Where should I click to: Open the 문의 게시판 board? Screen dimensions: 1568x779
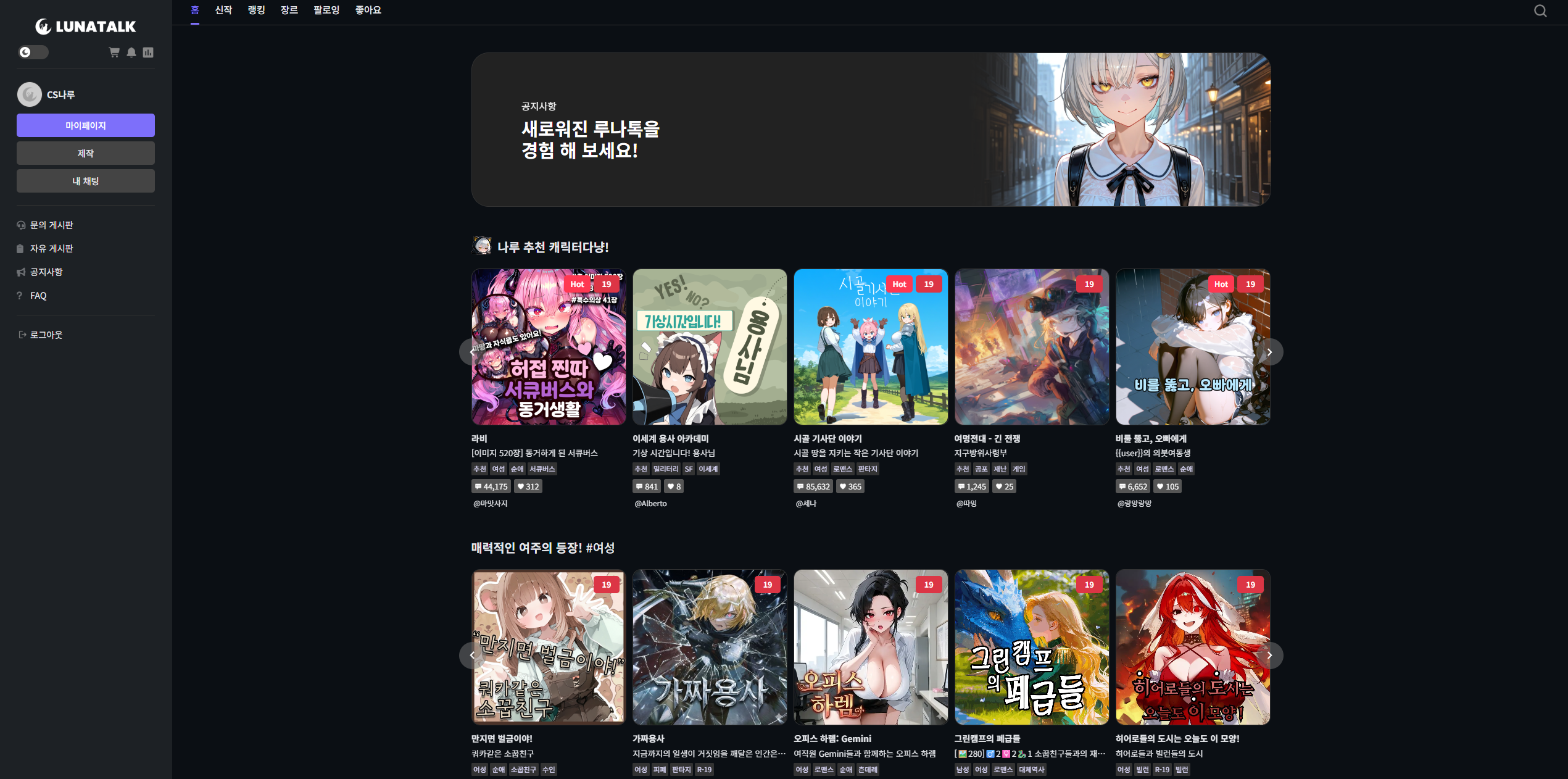tap(52, 225)
